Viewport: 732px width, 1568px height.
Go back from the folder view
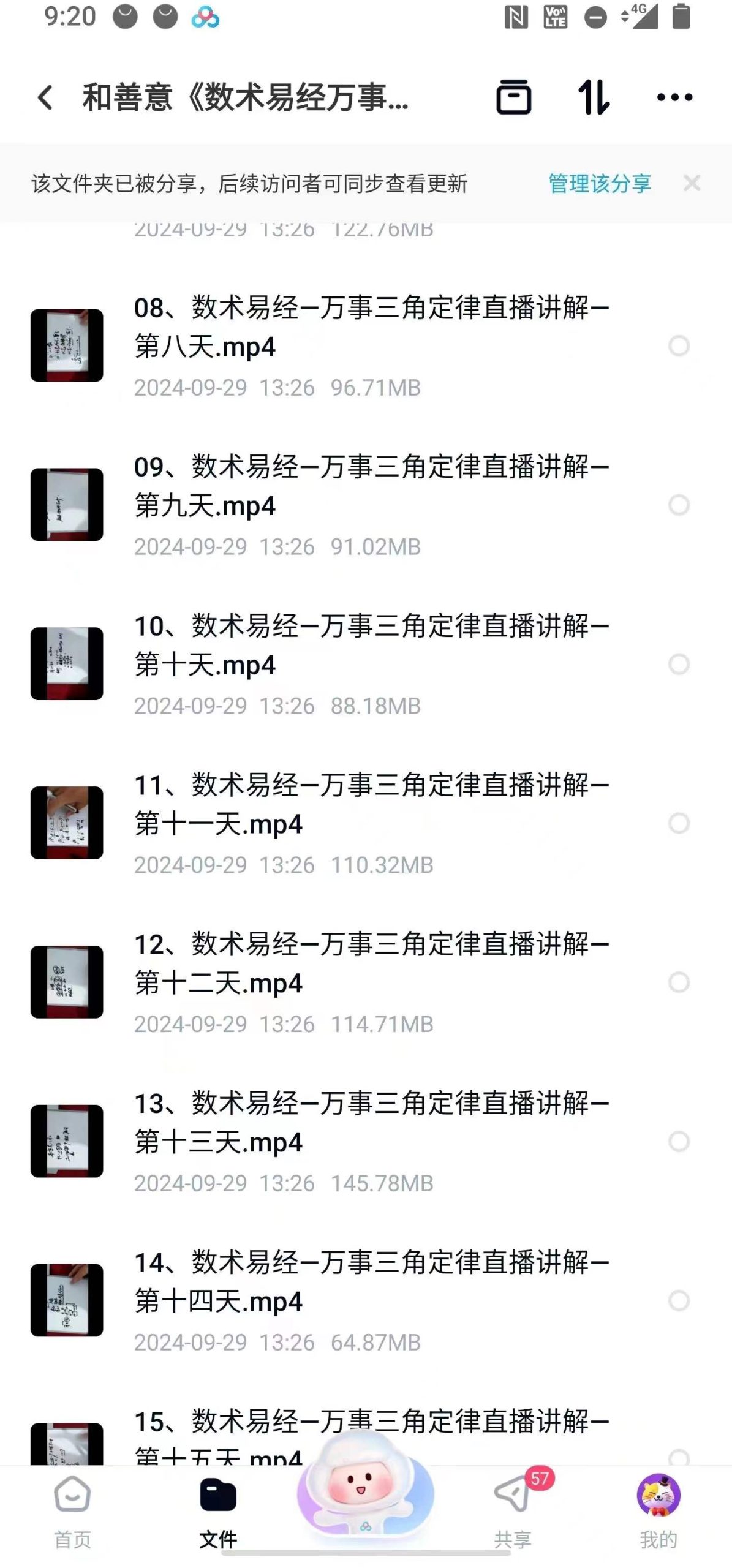45,97
